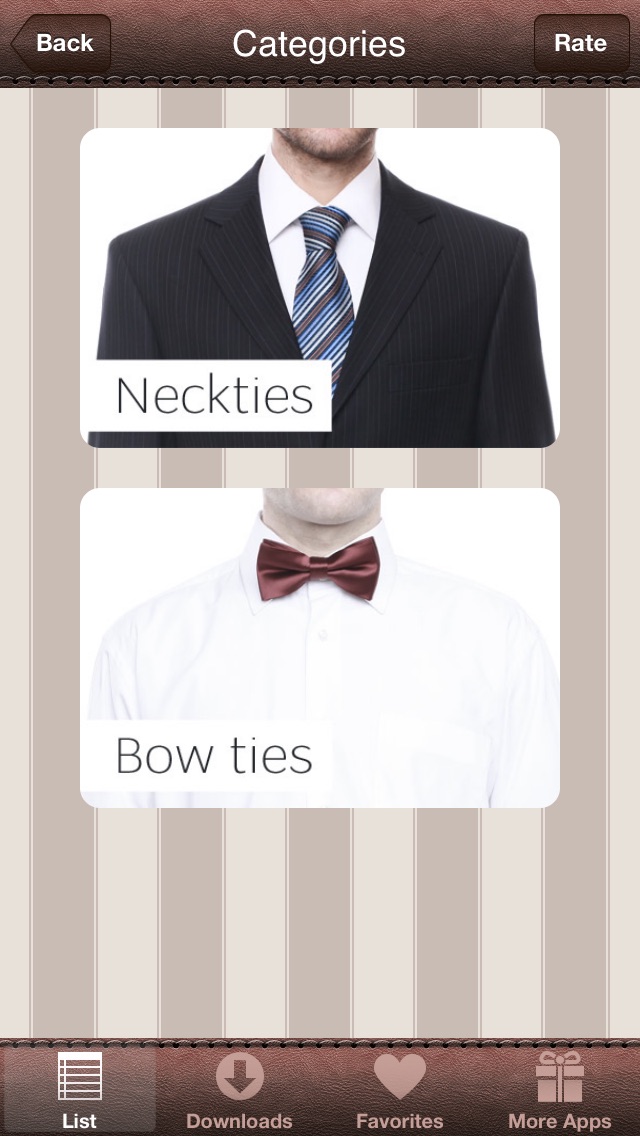Switch to the List tab
The height and width of the screenshot is (1136, 640).
point(79,1090)
